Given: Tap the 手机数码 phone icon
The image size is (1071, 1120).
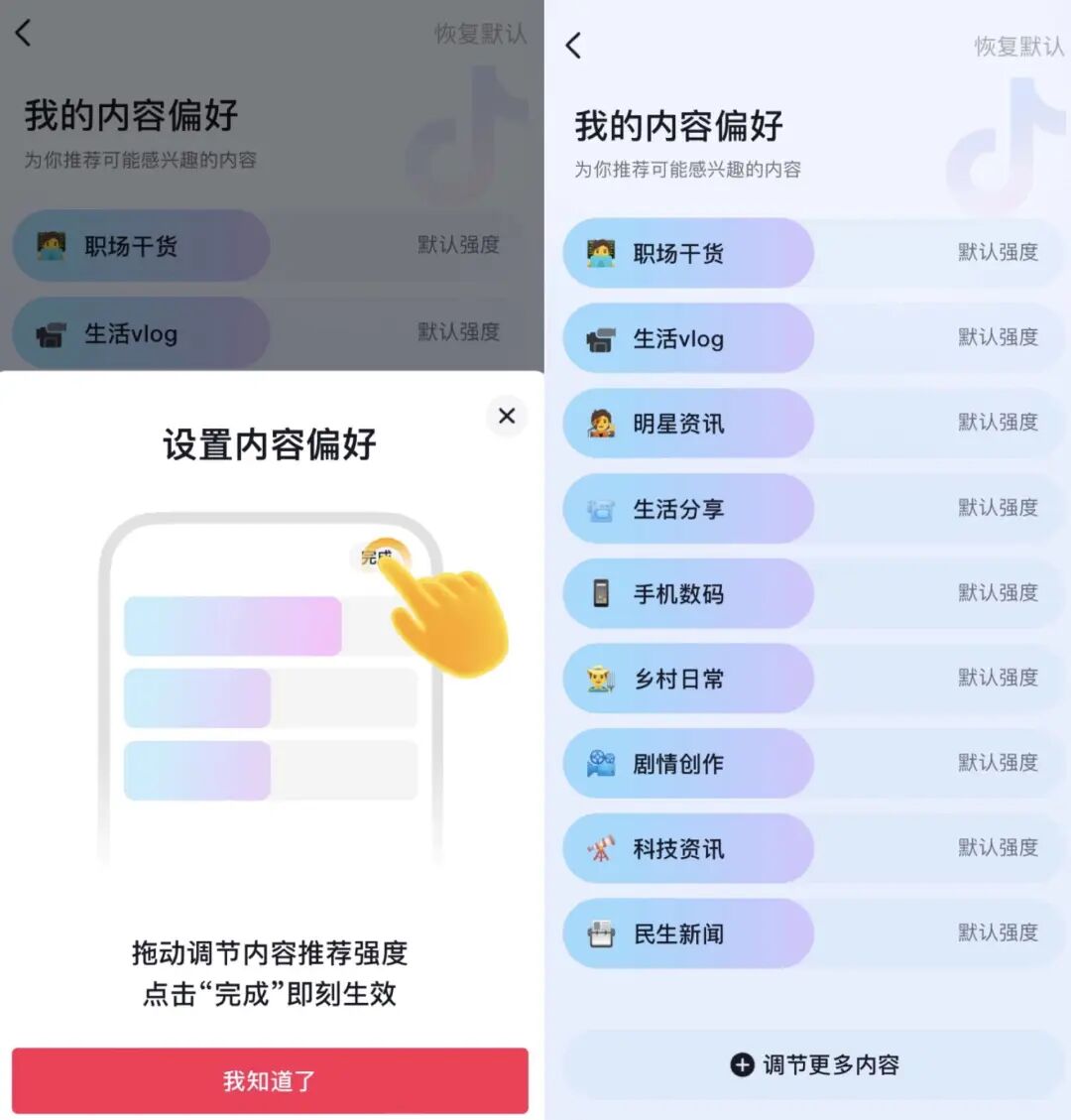Looking at the screenshot, I should [x=602, y=593].
